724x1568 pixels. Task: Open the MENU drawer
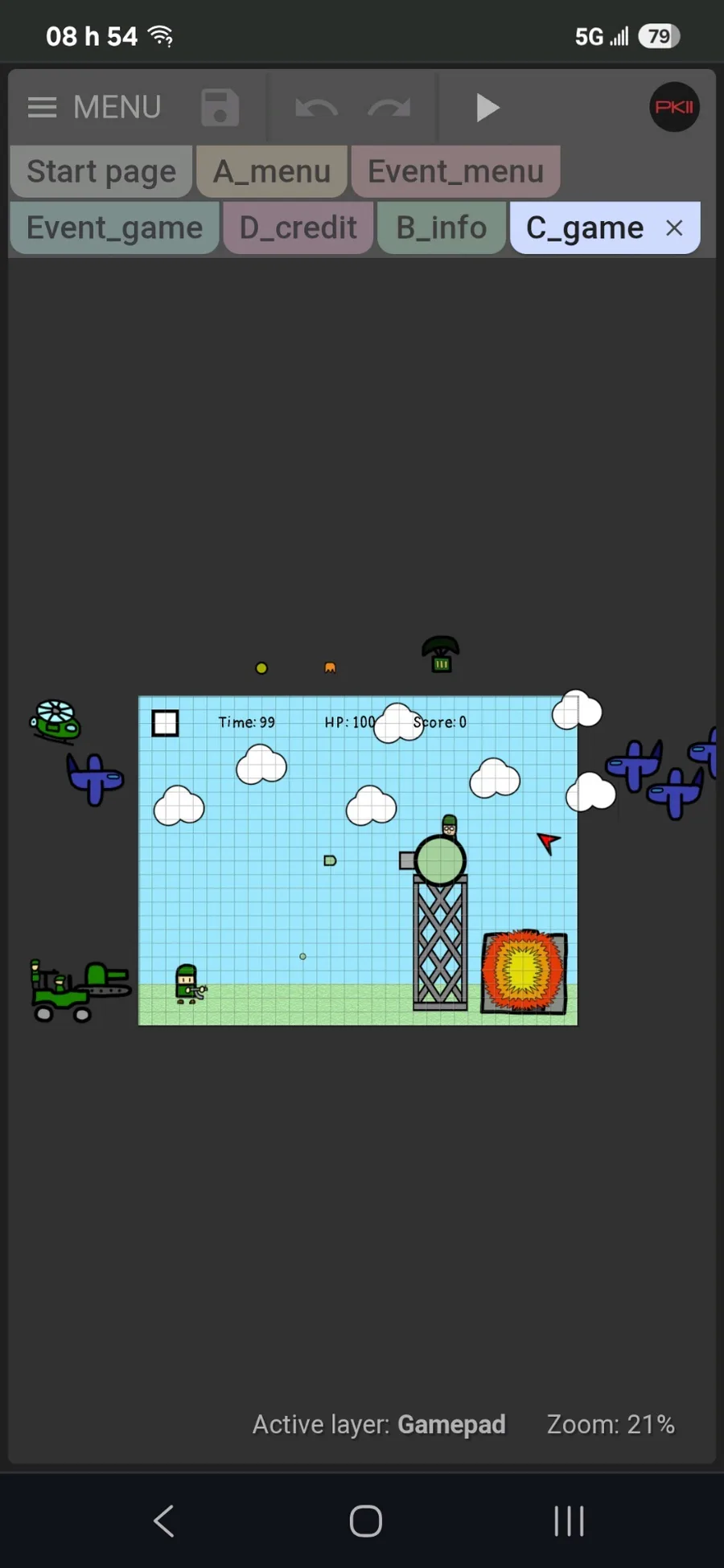[94, 107]
